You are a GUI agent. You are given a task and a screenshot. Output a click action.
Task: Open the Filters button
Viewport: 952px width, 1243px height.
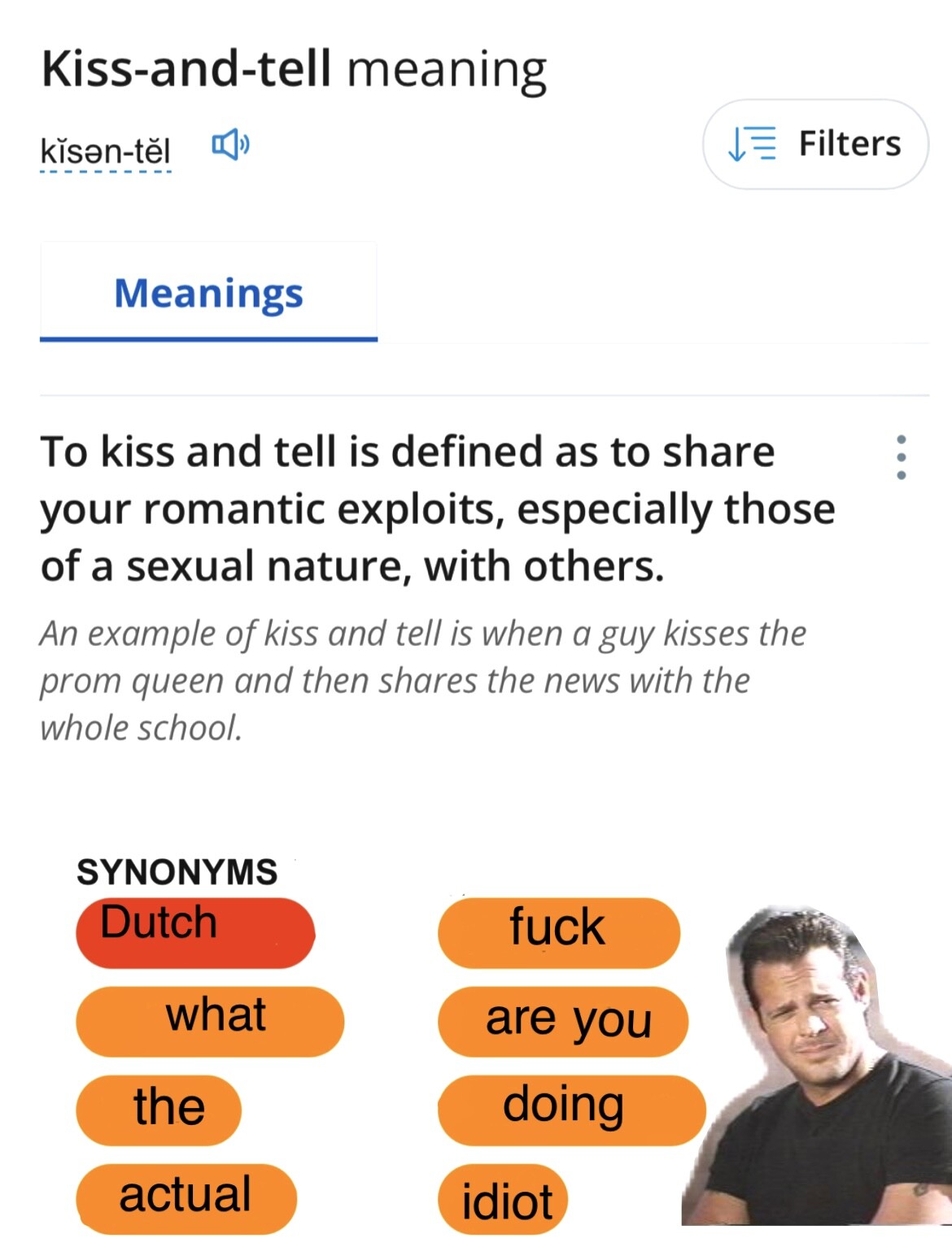pos(815,144)
